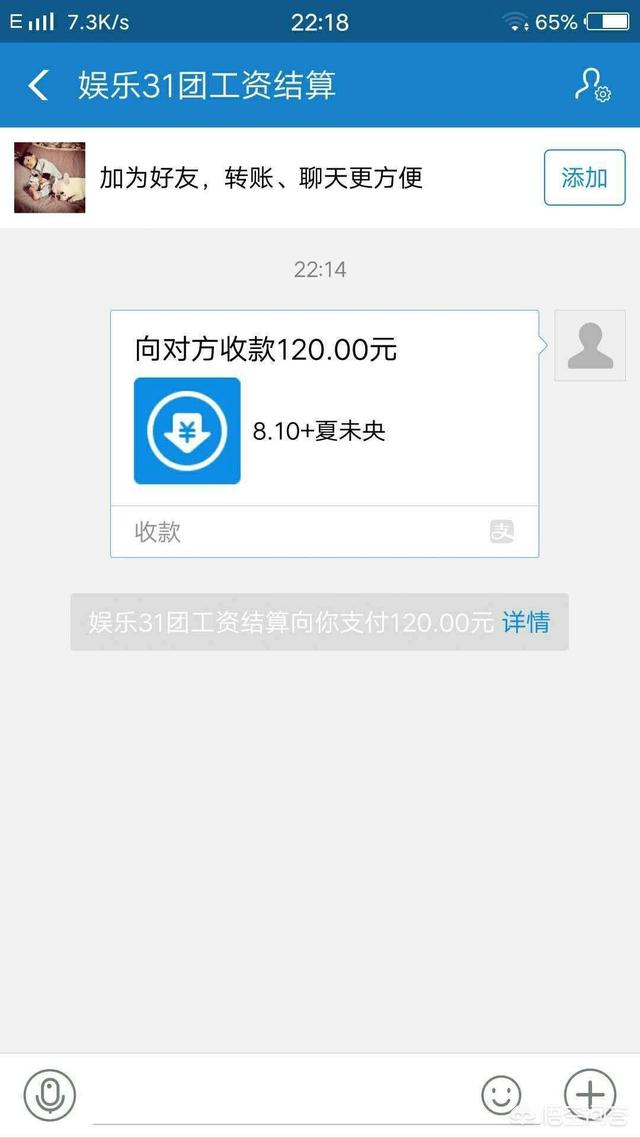Open the contact photo in the friend banner
The height and width of the screenshot is (1138, 640).
point(50,178)
